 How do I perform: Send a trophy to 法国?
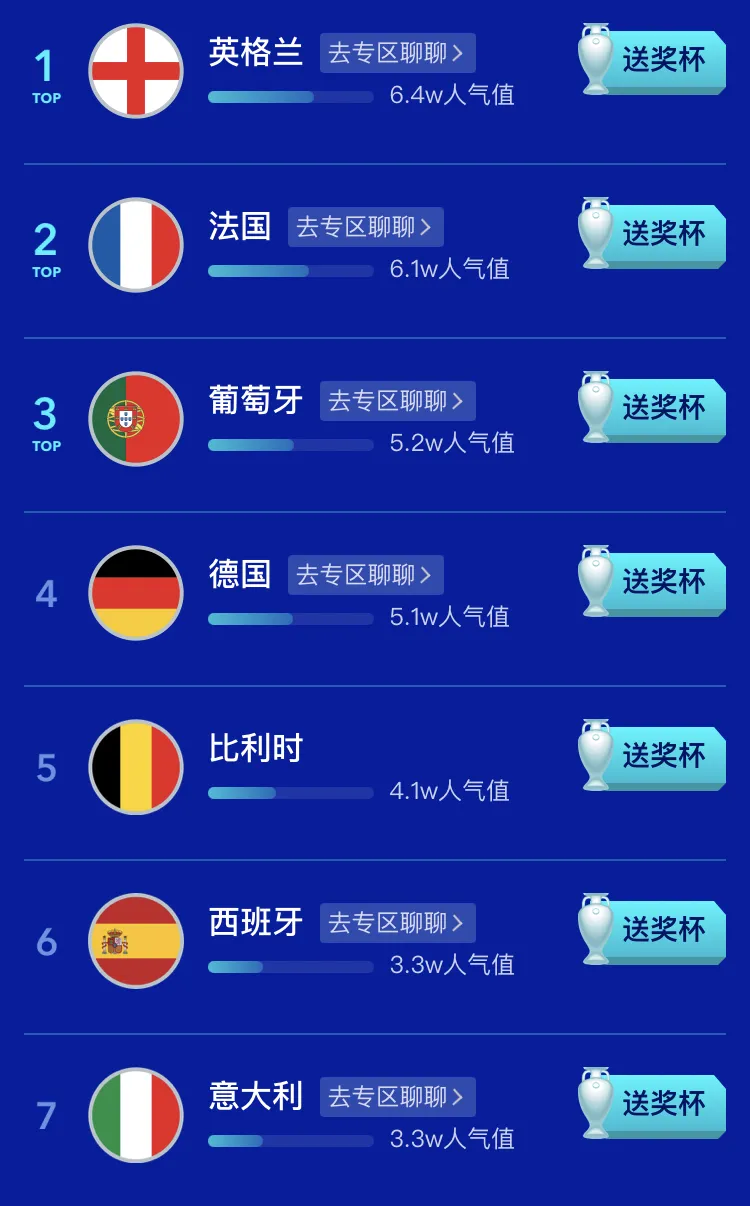coord(662,234)
